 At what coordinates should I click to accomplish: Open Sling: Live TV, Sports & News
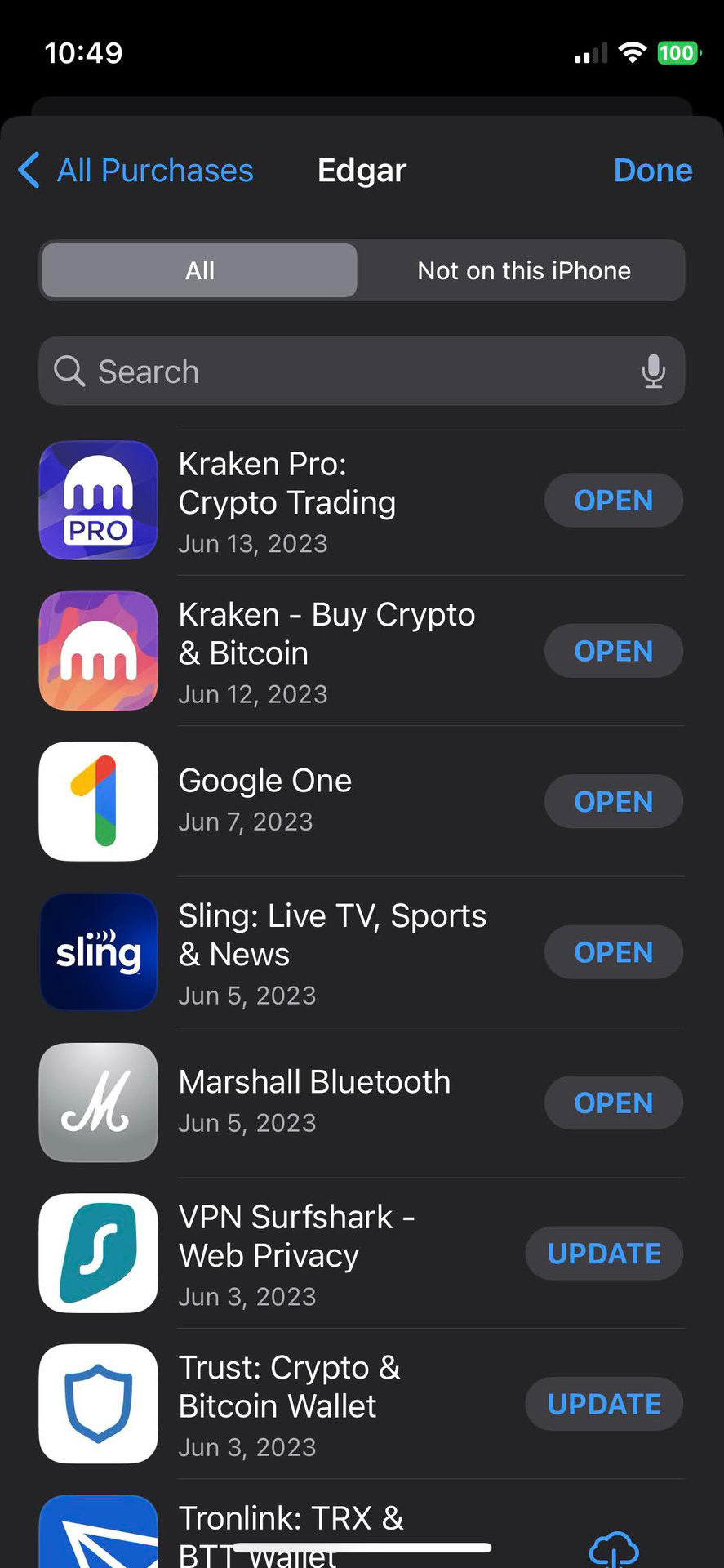coord(613,952)
